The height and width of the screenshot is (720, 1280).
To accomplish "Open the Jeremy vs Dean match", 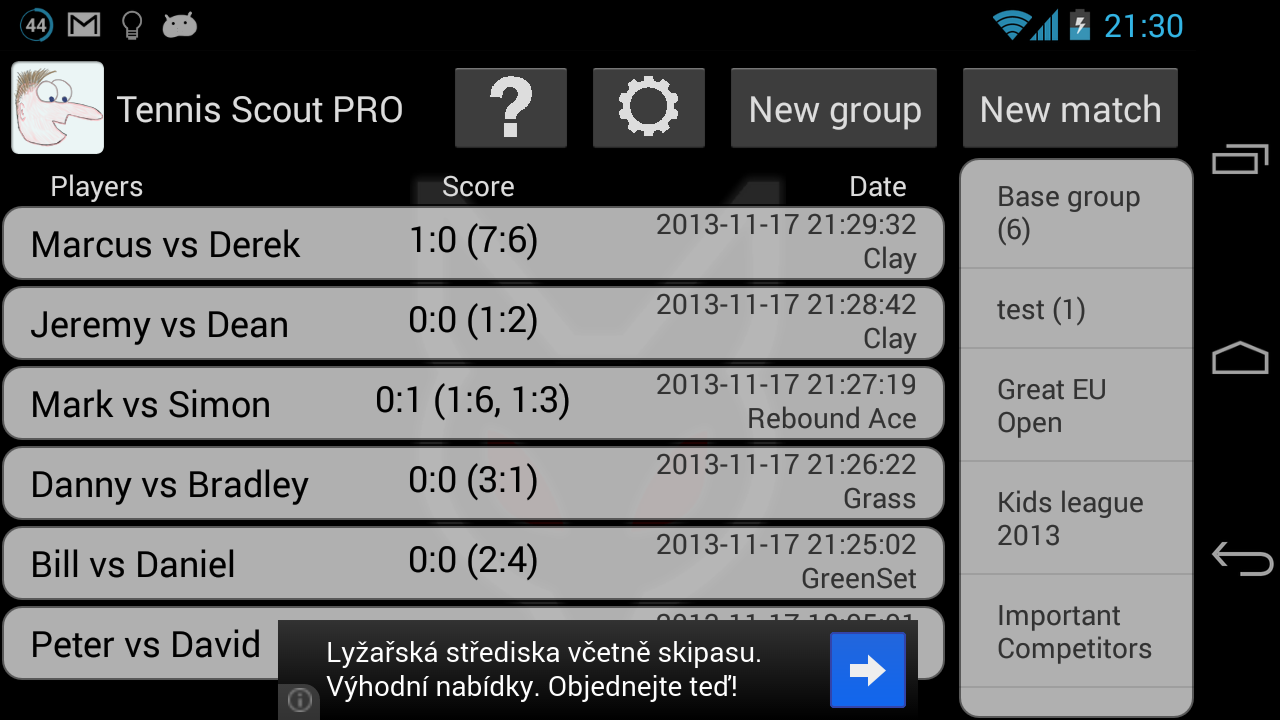I will [472, 323].
